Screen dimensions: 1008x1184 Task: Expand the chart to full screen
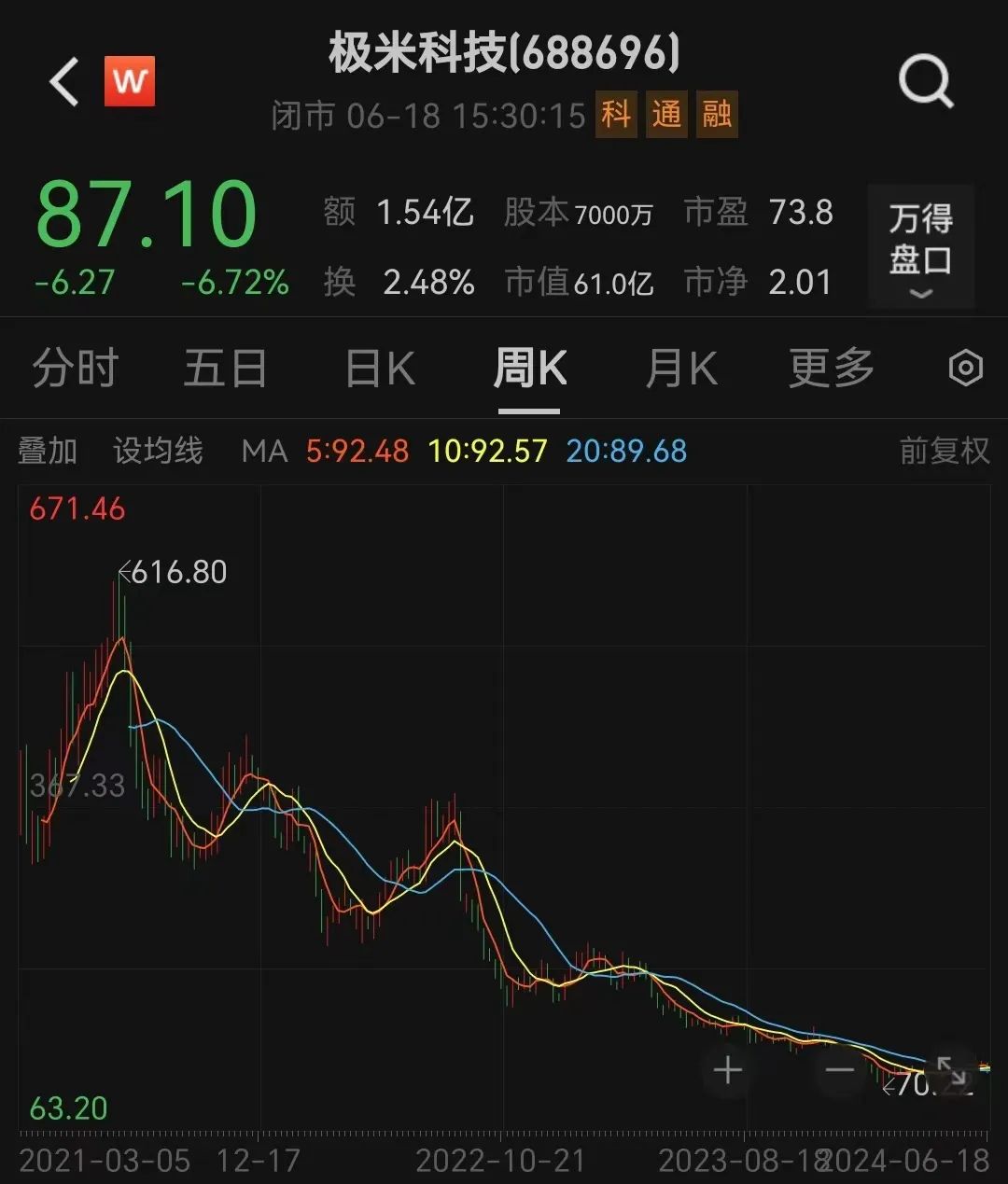pyautogui.click(x=950, y=1070)
